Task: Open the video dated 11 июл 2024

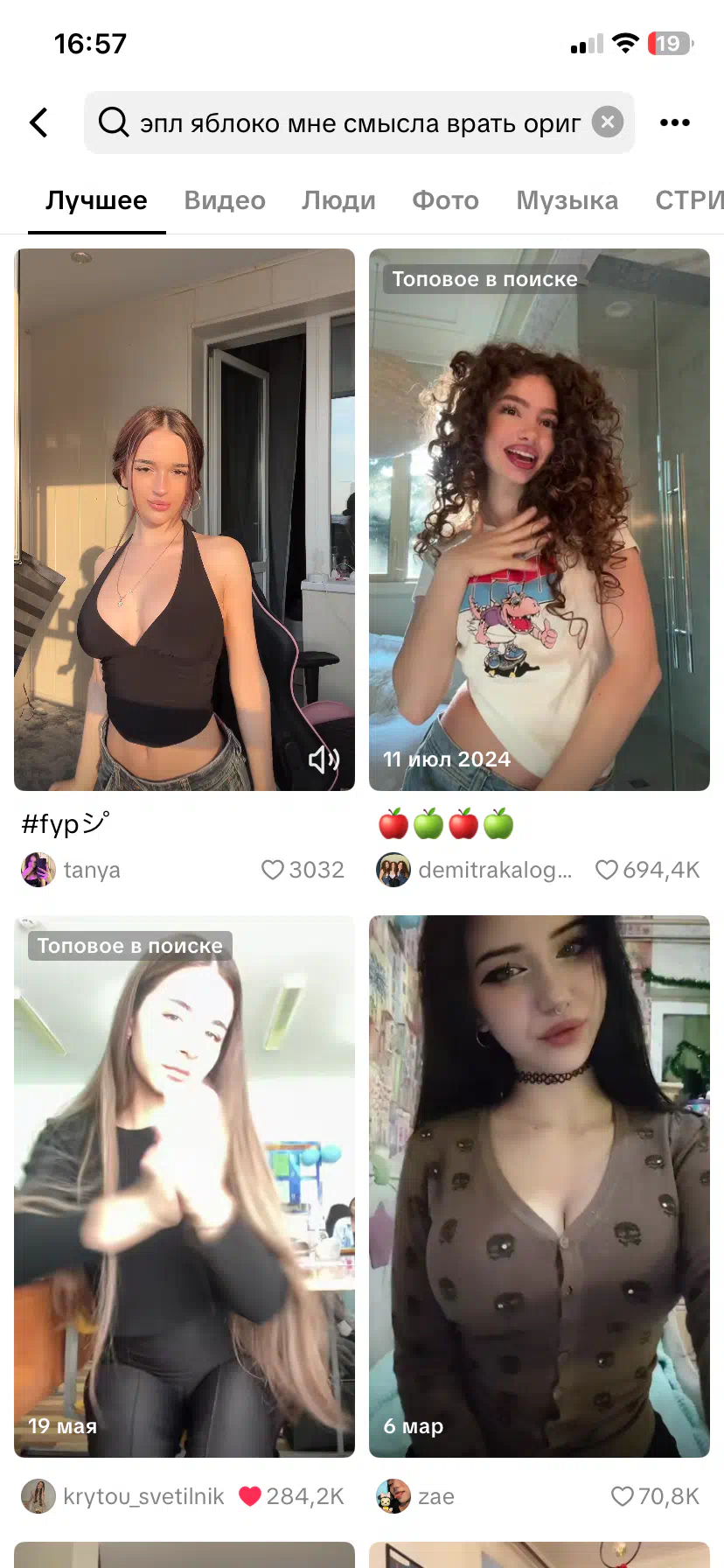Action: (540, 520)
